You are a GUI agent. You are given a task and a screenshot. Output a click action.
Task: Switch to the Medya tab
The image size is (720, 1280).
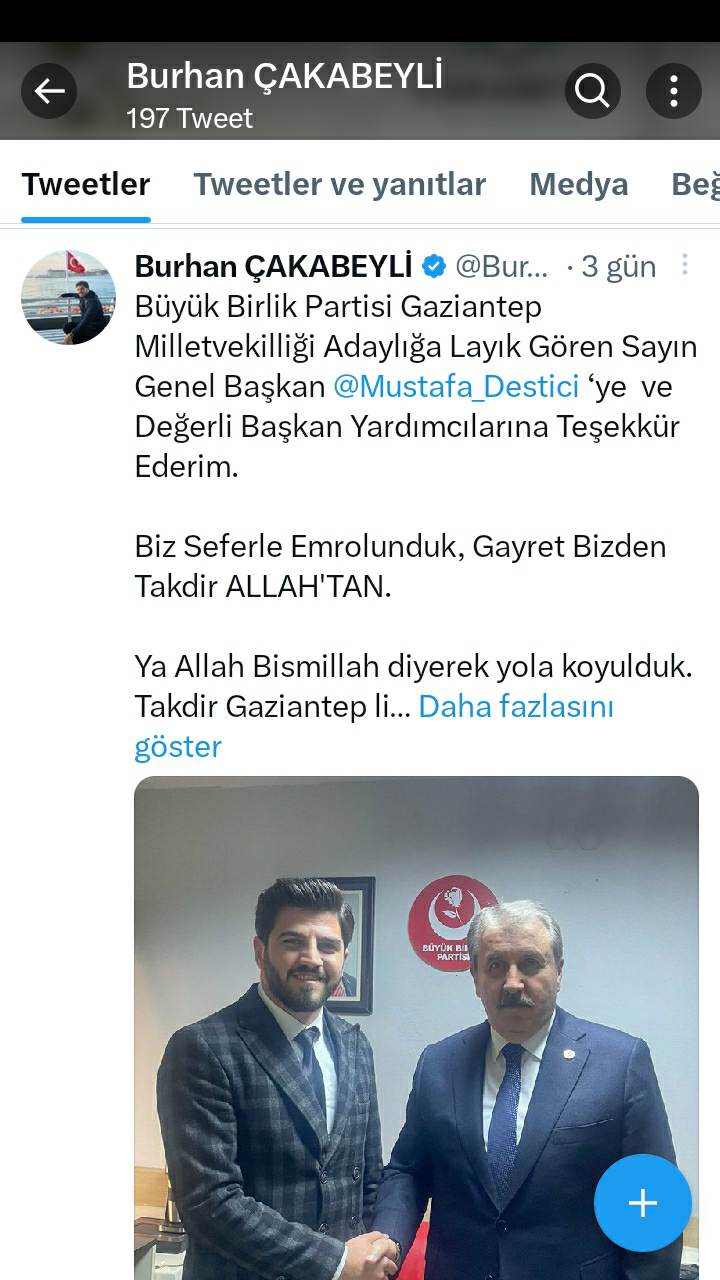[578, 184]
